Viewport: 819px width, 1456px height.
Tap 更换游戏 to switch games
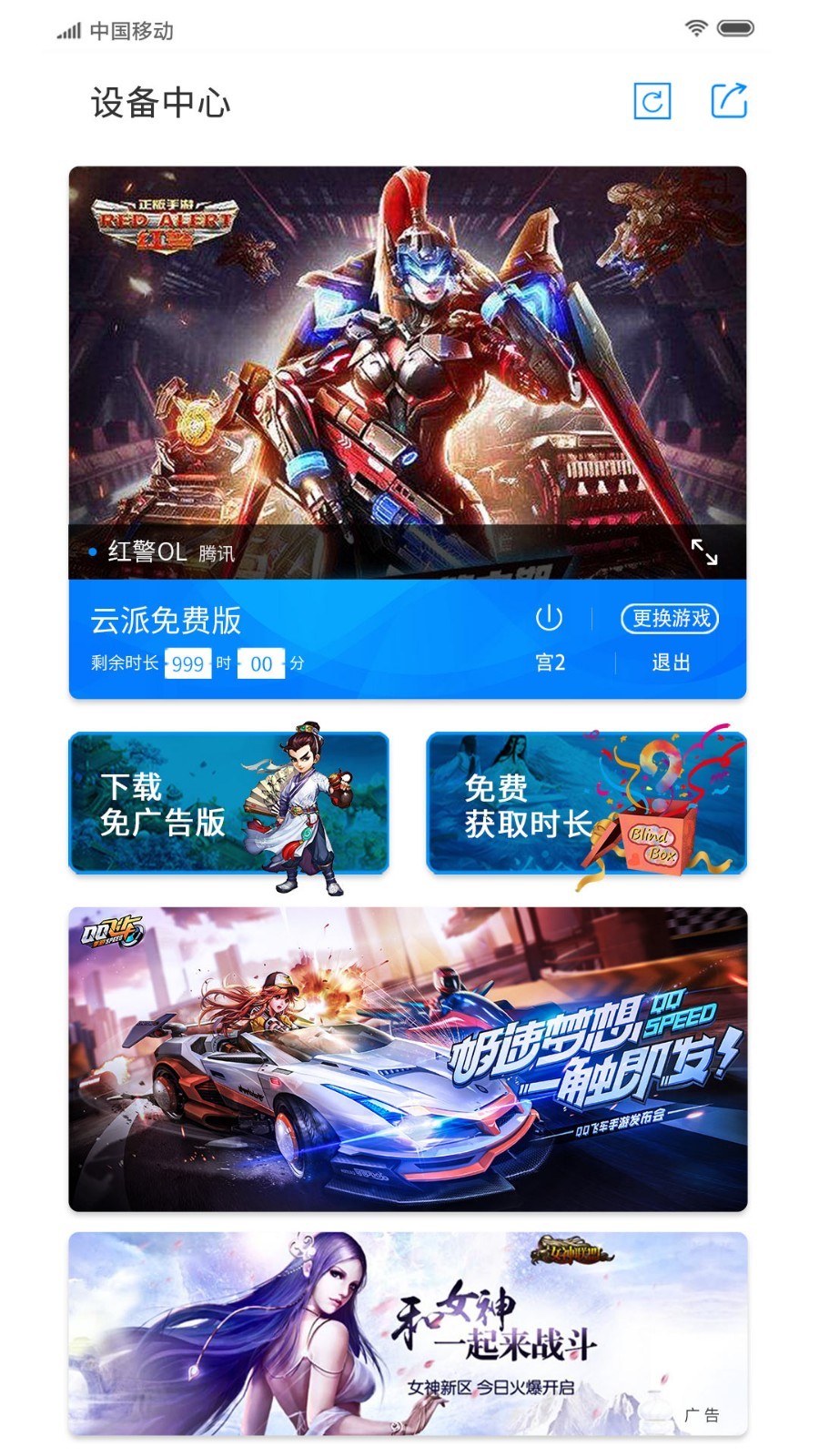pyautogui.click(x=670, y=619)
